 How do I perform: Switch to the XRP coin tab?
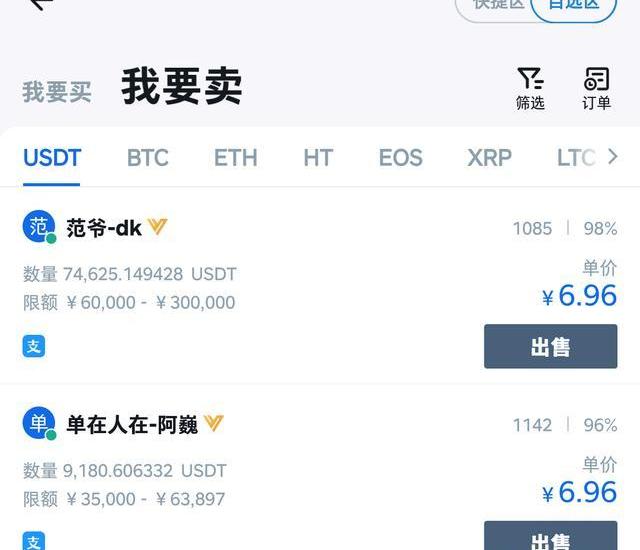pyautogui.click(x=489, y=157)
